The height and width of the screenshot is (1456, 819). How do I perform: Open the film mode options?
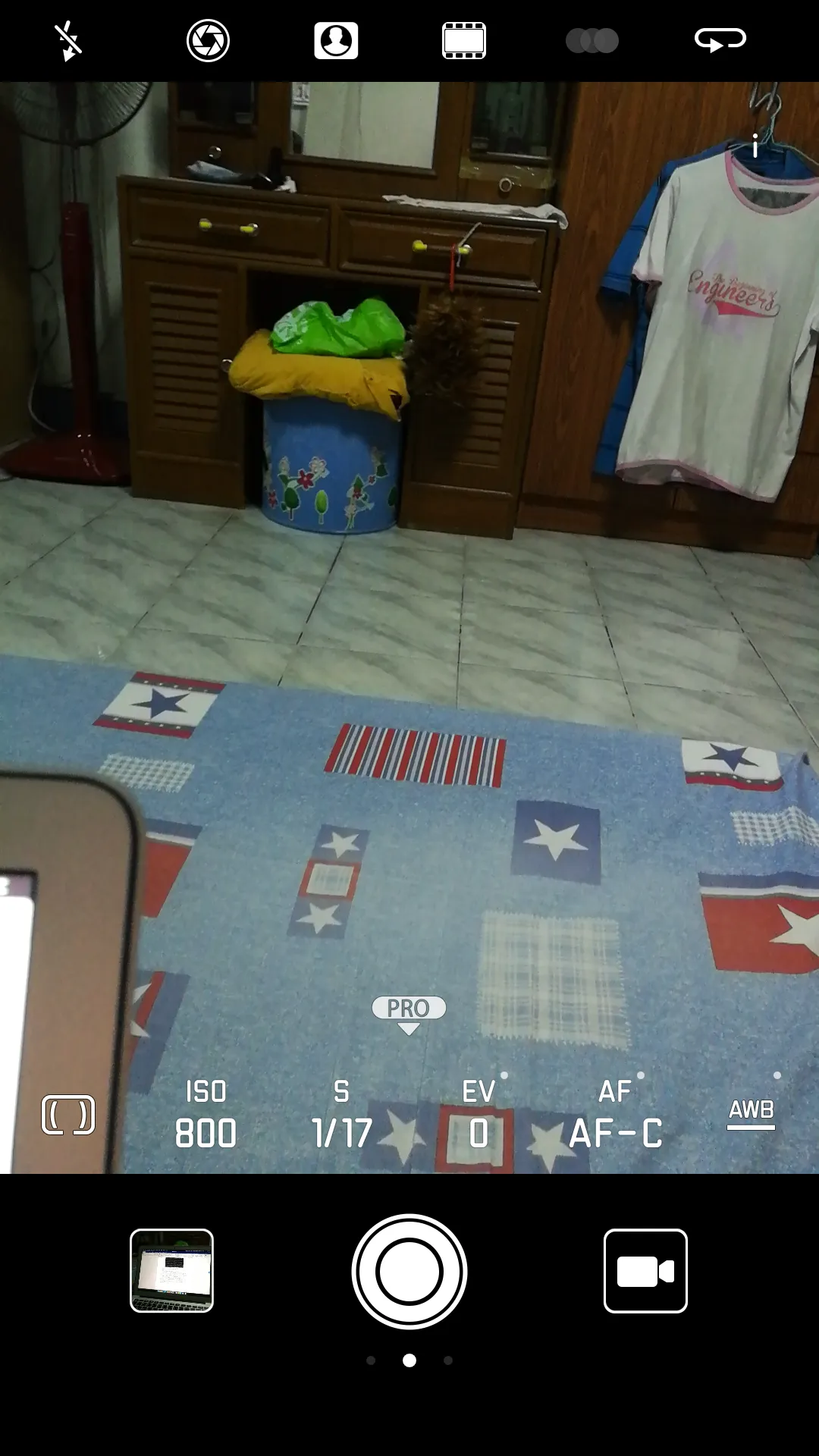[464, 41]
